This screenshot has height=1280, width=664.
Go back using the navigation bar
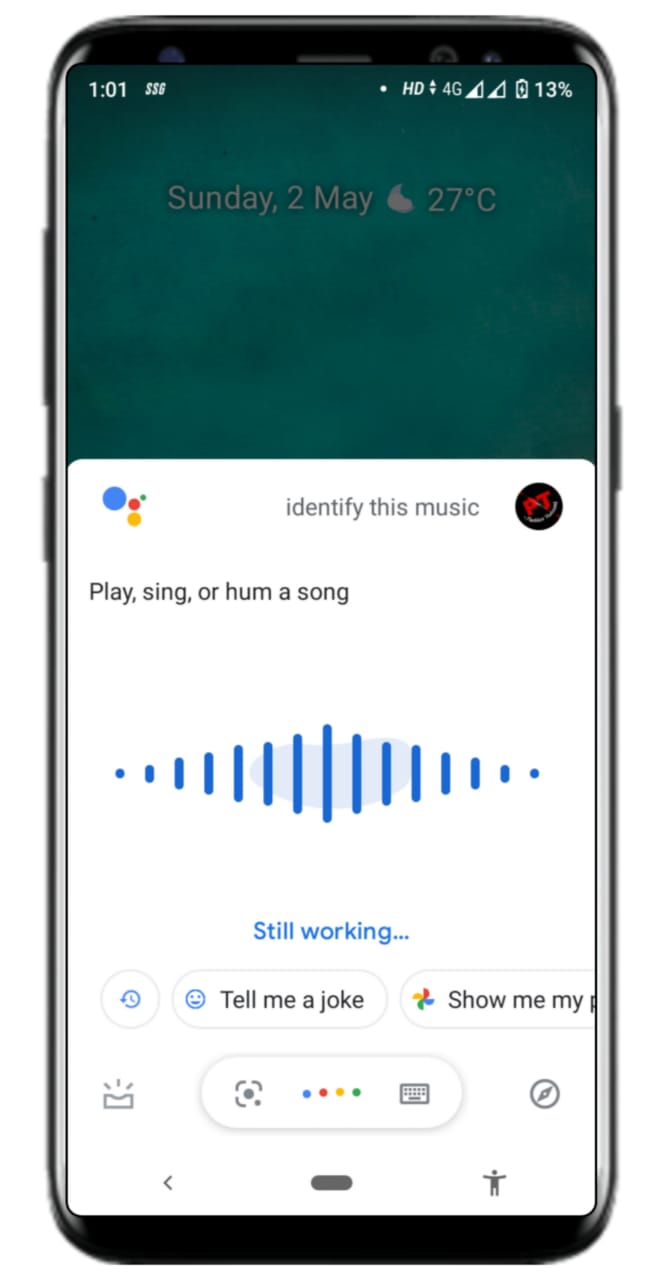click(x=168, y=1183)
